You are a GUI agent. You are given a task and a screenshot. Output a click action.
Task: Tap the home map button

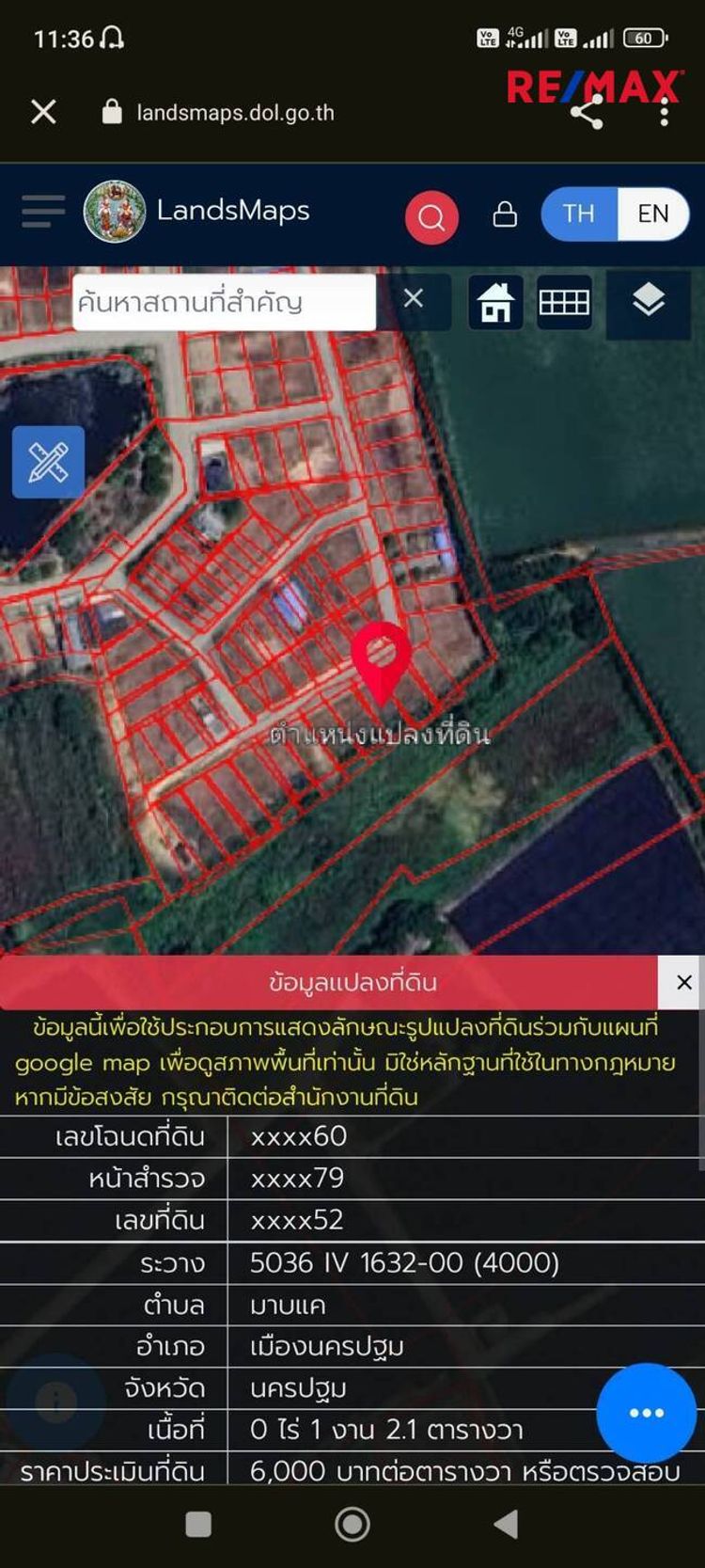[x=495, y=302]
